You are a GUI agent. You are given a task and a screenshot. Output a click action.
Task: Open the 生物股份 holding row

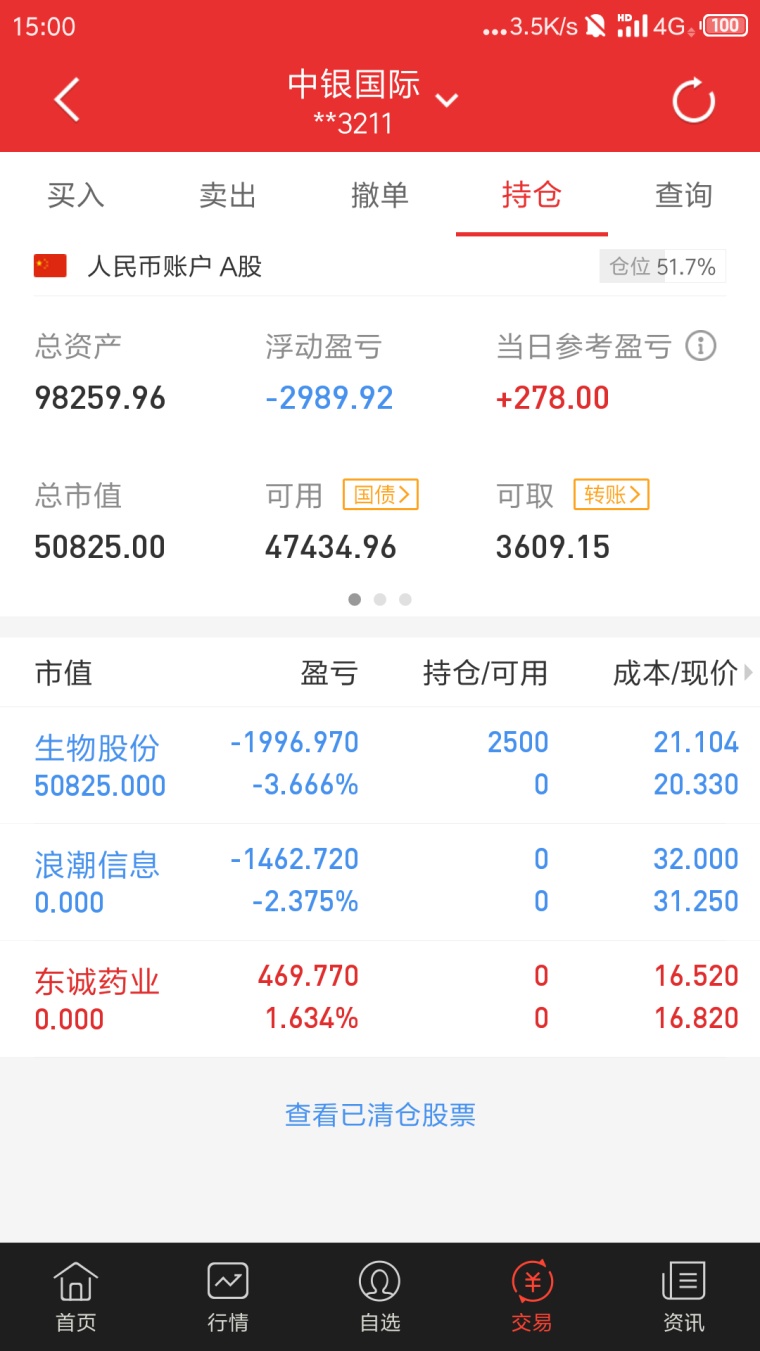click(x=380, y=765)
